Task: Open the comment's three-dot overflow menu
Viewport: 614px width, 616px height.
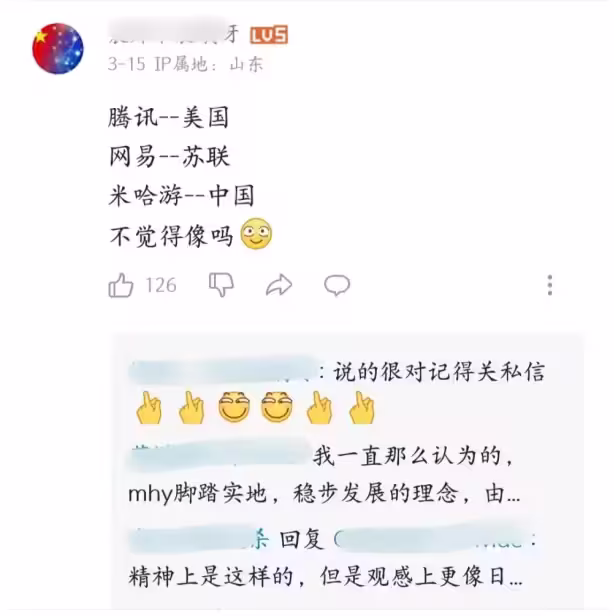Action: pyautogui.click(x=550, y=285)
